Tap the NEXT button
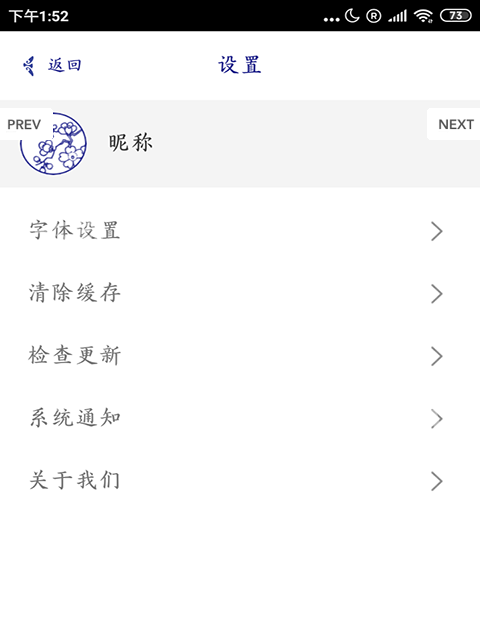 point(455,124)
